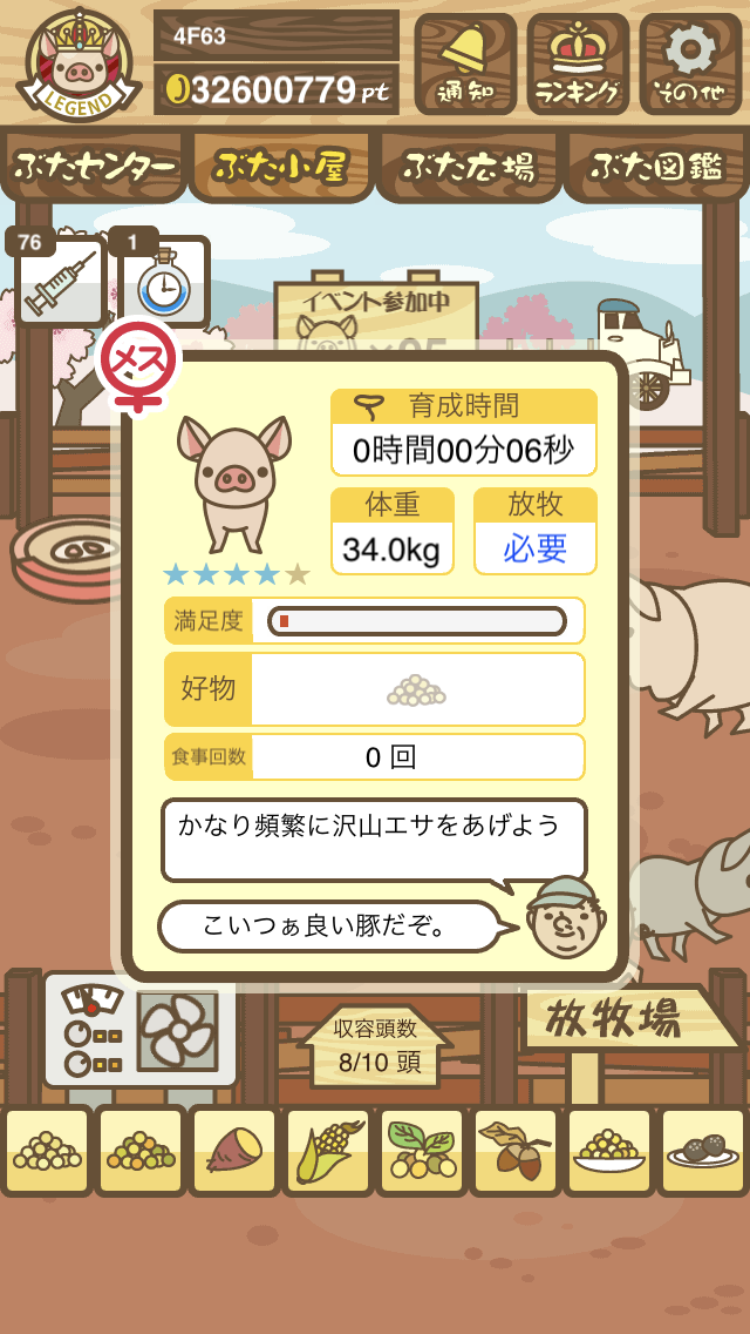Select the acorn feed
This screenshot has width=750, height=1334.
(516, 1151)
